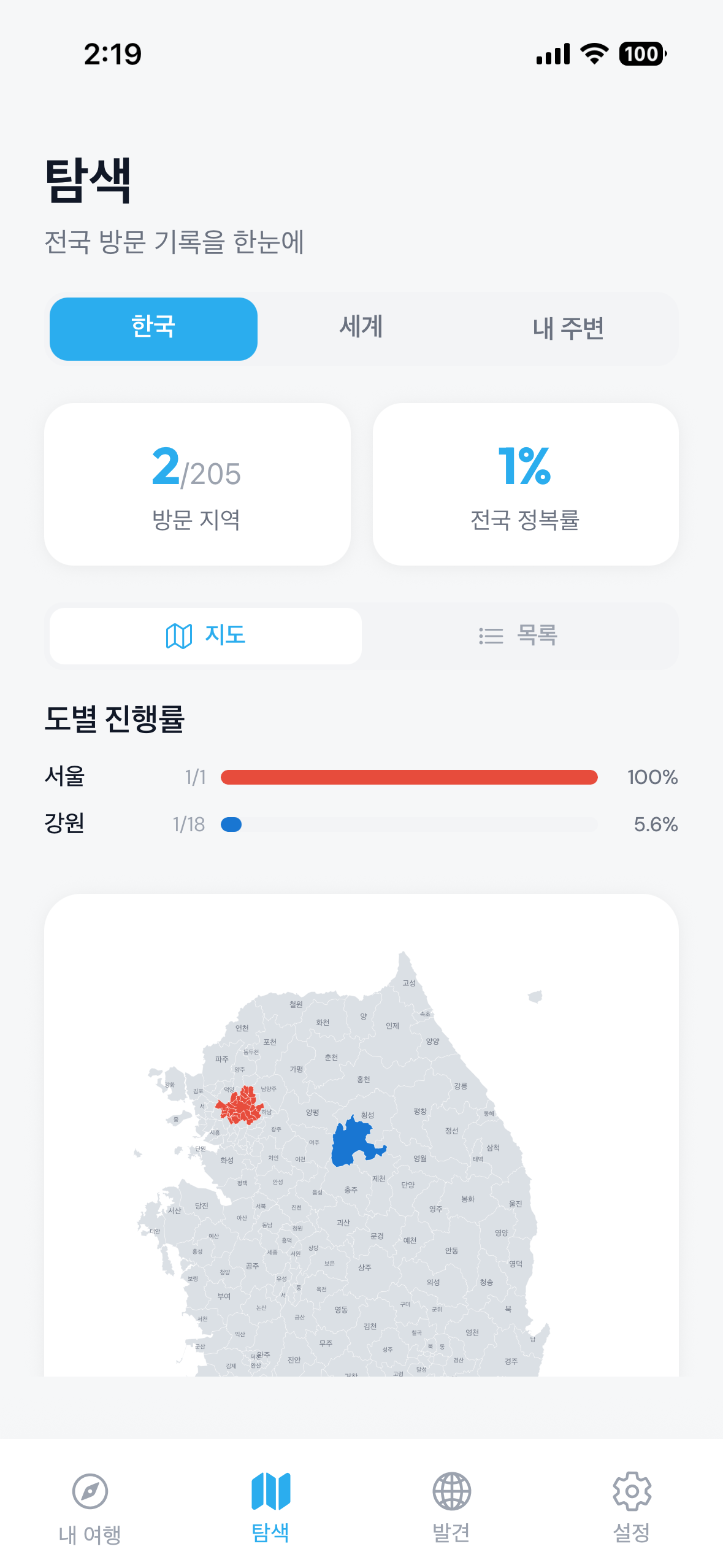Screen dimensions: 723x1568
Task: Tap the battery indicator showing 100
Action: point(640,55)
